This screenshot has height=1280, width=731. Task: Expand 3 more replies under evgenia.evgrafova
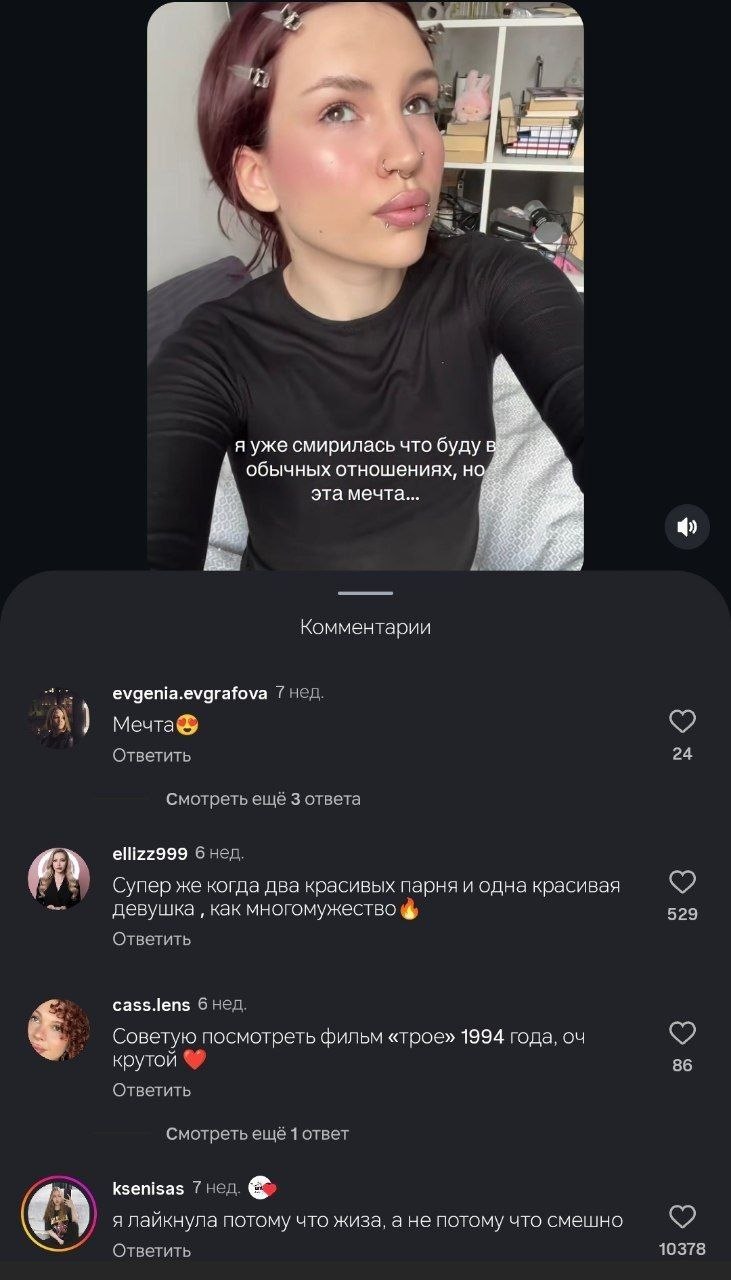[263, 799]
